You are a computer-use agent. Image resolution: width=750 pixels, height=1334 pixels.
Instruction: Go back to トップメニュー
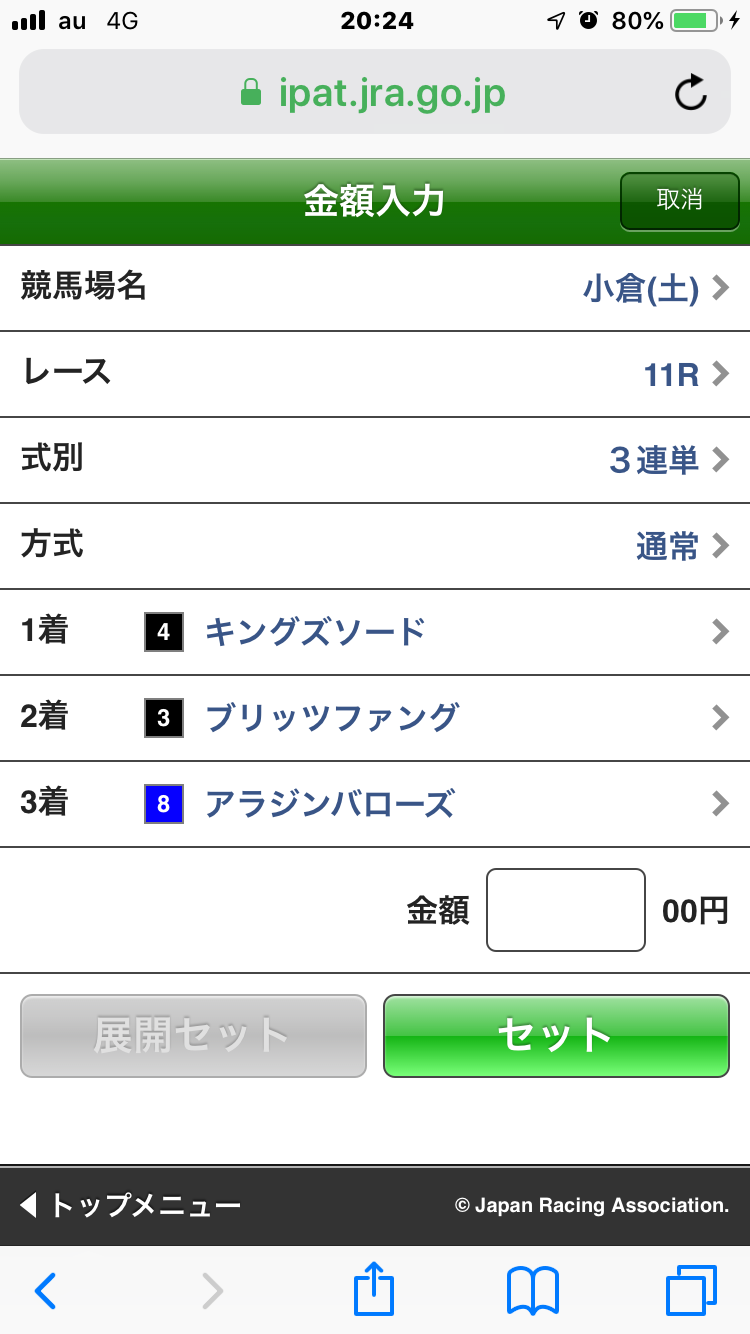point(130,1205)
